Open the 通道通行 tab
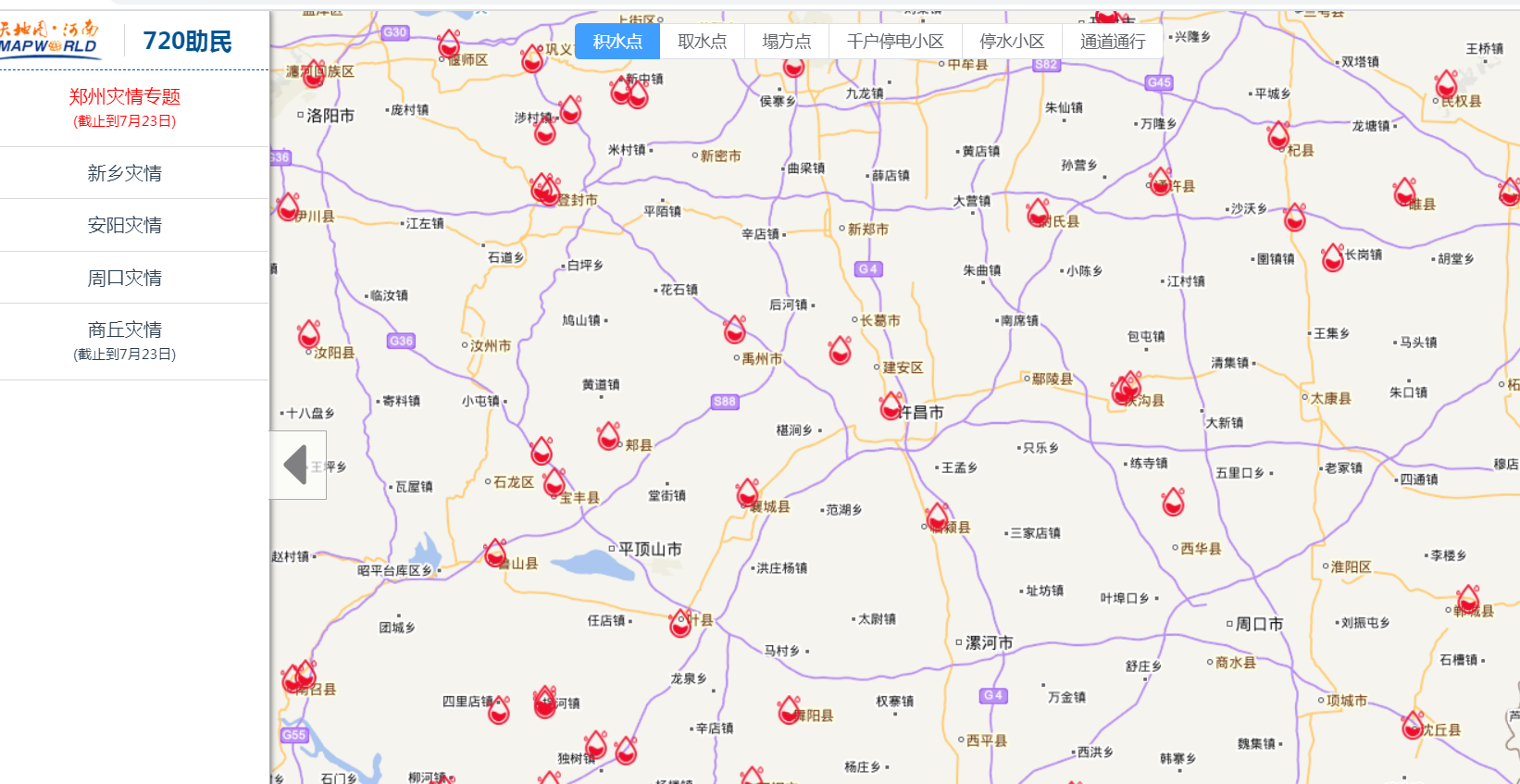Viewport: 1520px width, 784px height. pos(1112,42)
